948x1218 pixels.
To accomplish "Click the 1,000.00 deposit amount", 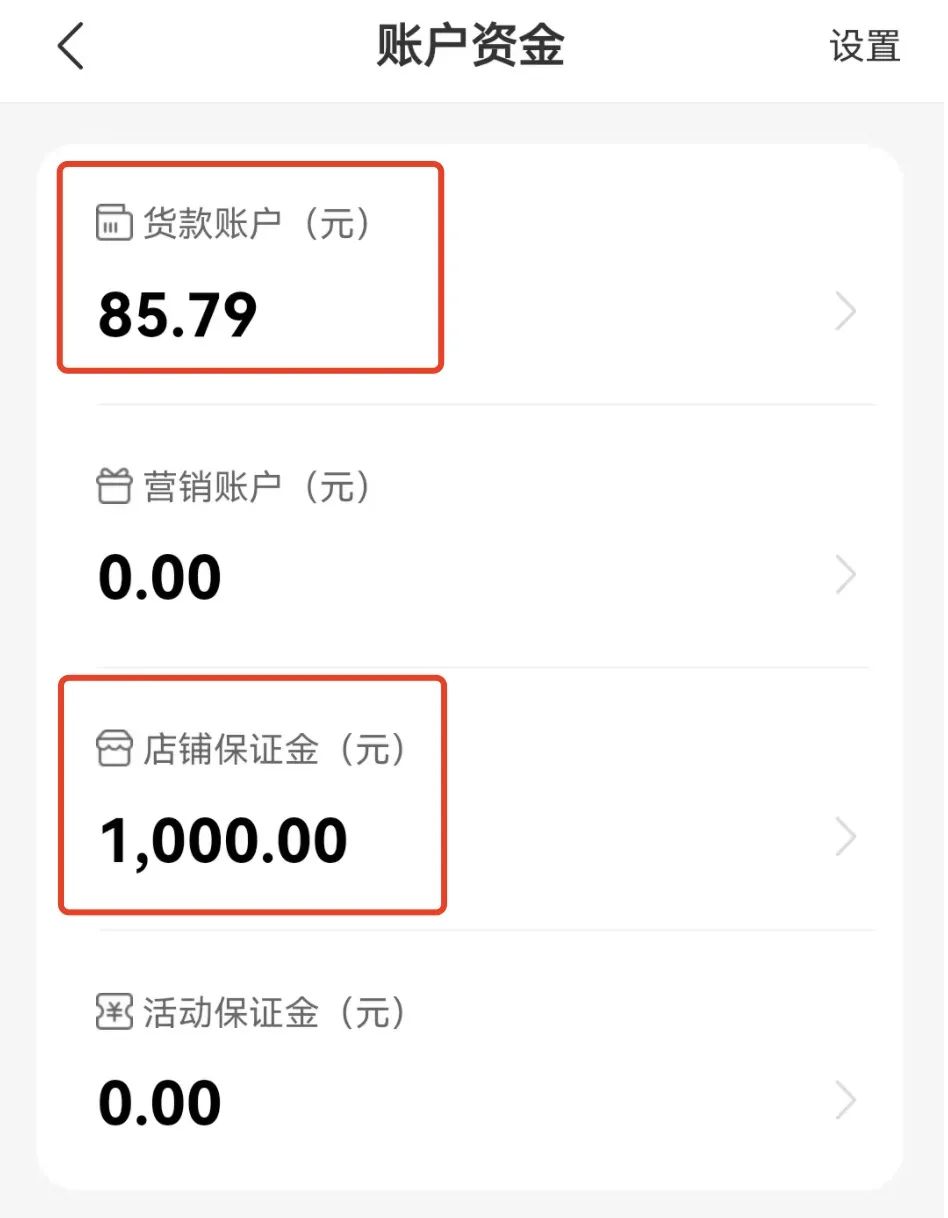I will coord(224,839).
